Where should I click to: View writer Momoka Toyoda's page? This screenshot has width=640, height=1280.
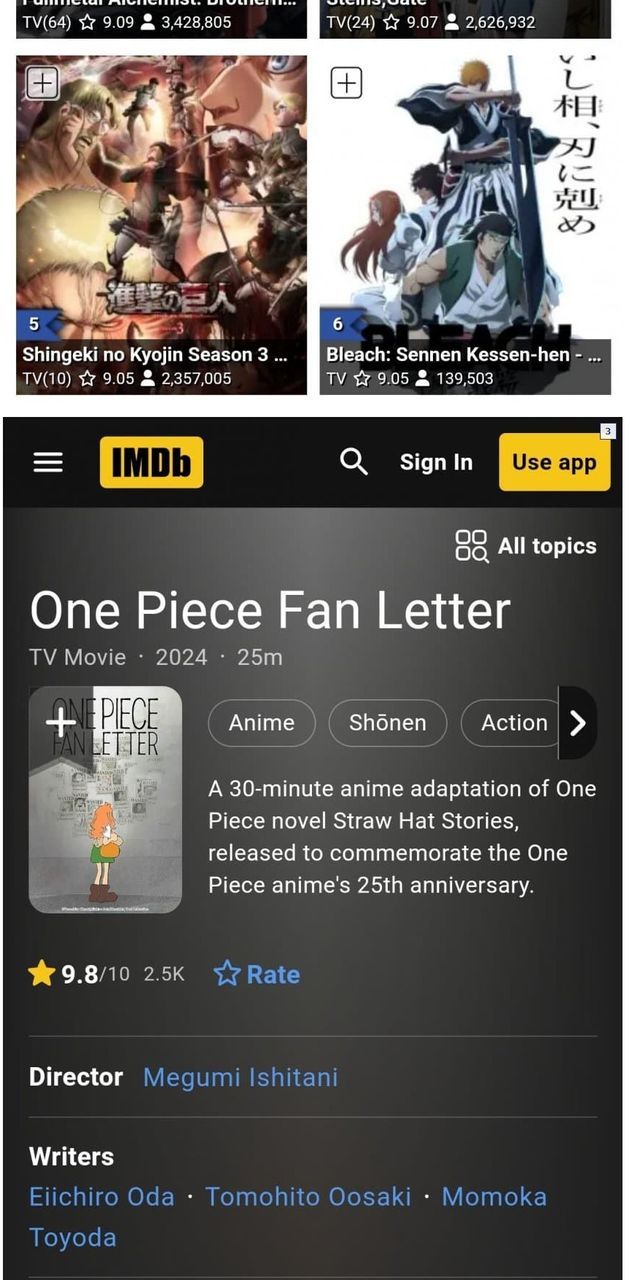pyautogui.click(x=494, y=1197)
